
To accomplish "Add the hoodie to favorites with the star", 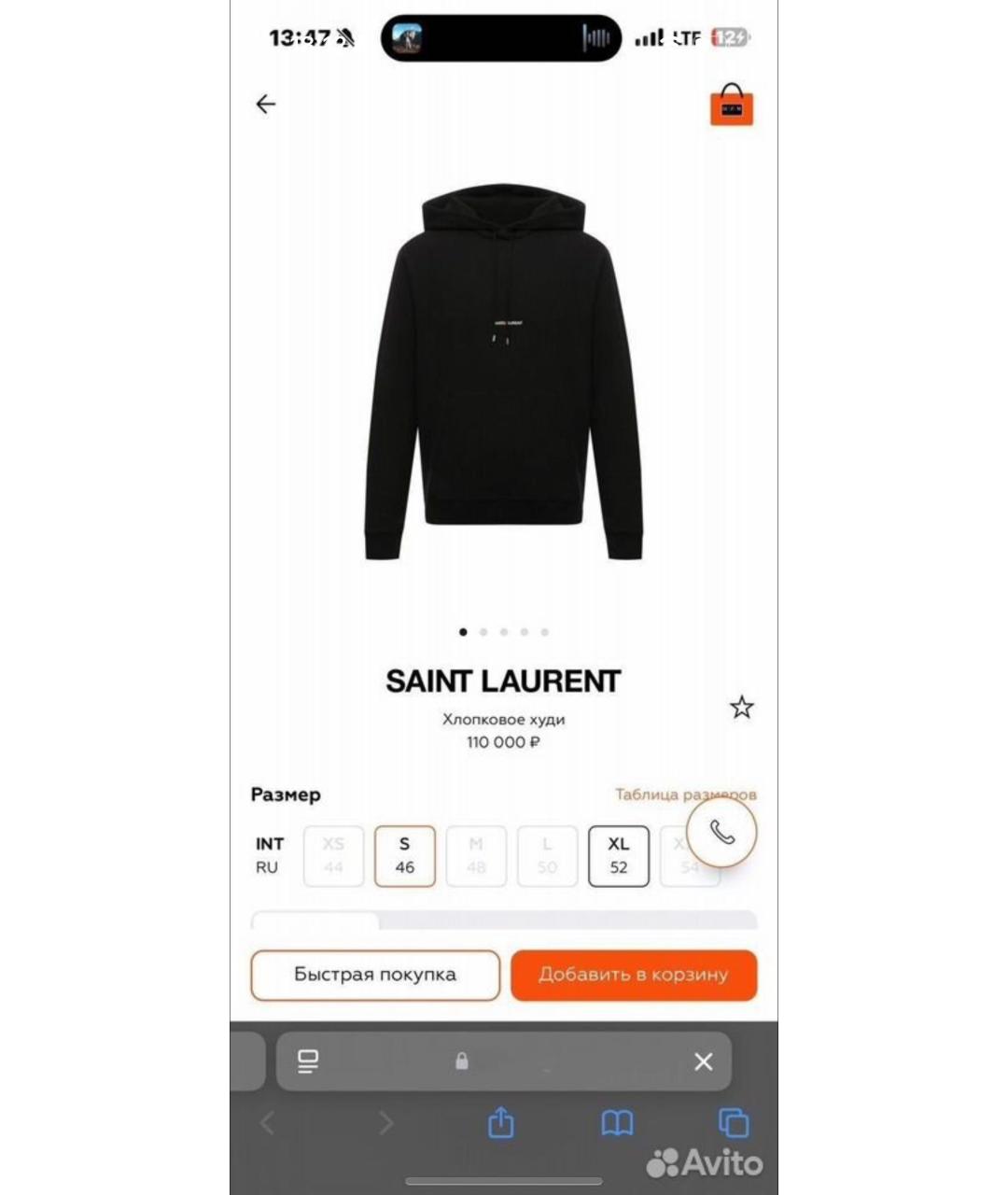I will click(741, 708).
